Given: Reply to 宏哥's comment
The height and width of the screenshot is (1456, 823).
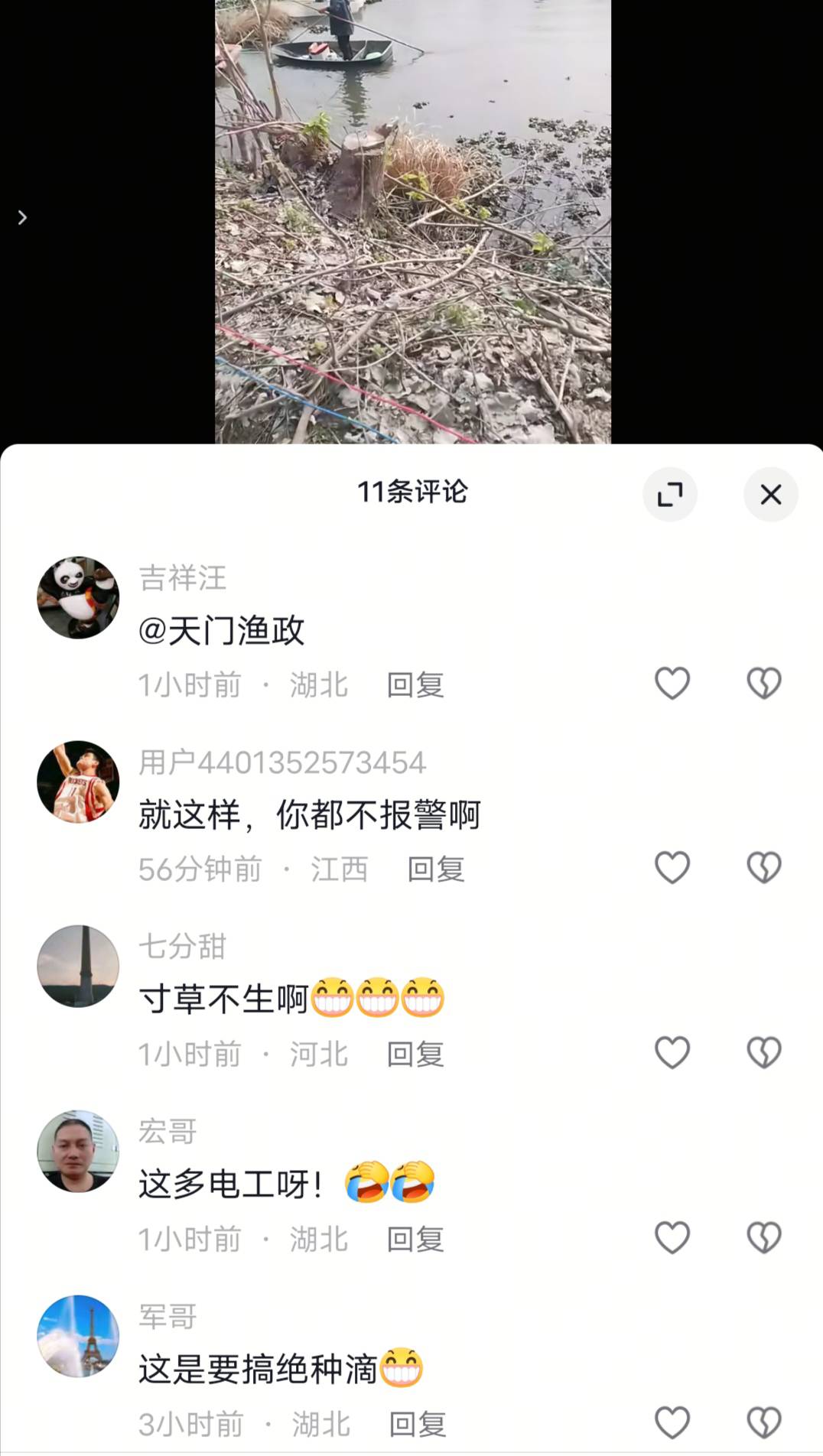Looking at the screenshot, I should [x=415, y=1240].
